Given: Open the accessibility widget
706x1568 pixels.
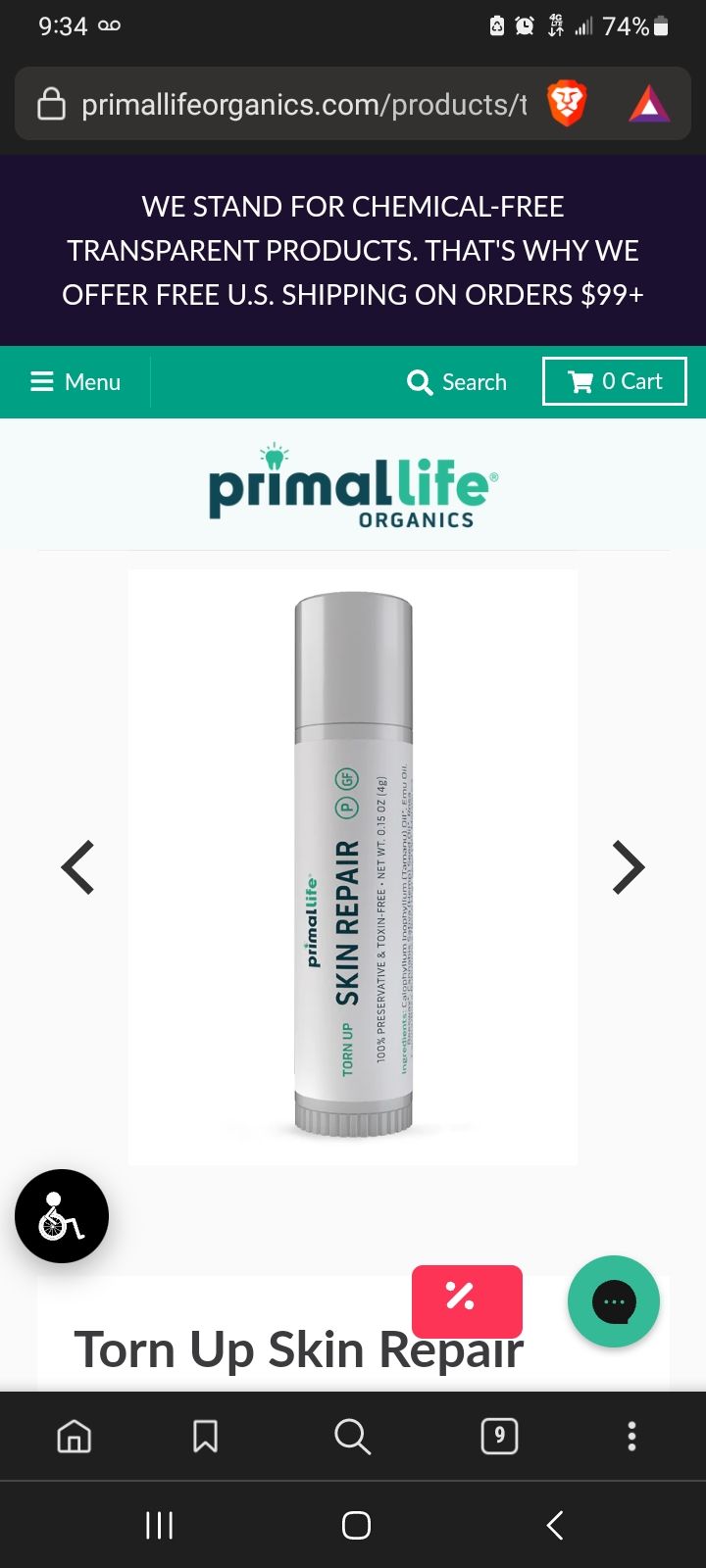Looking at the screenshot, I should click(62, 1216).
